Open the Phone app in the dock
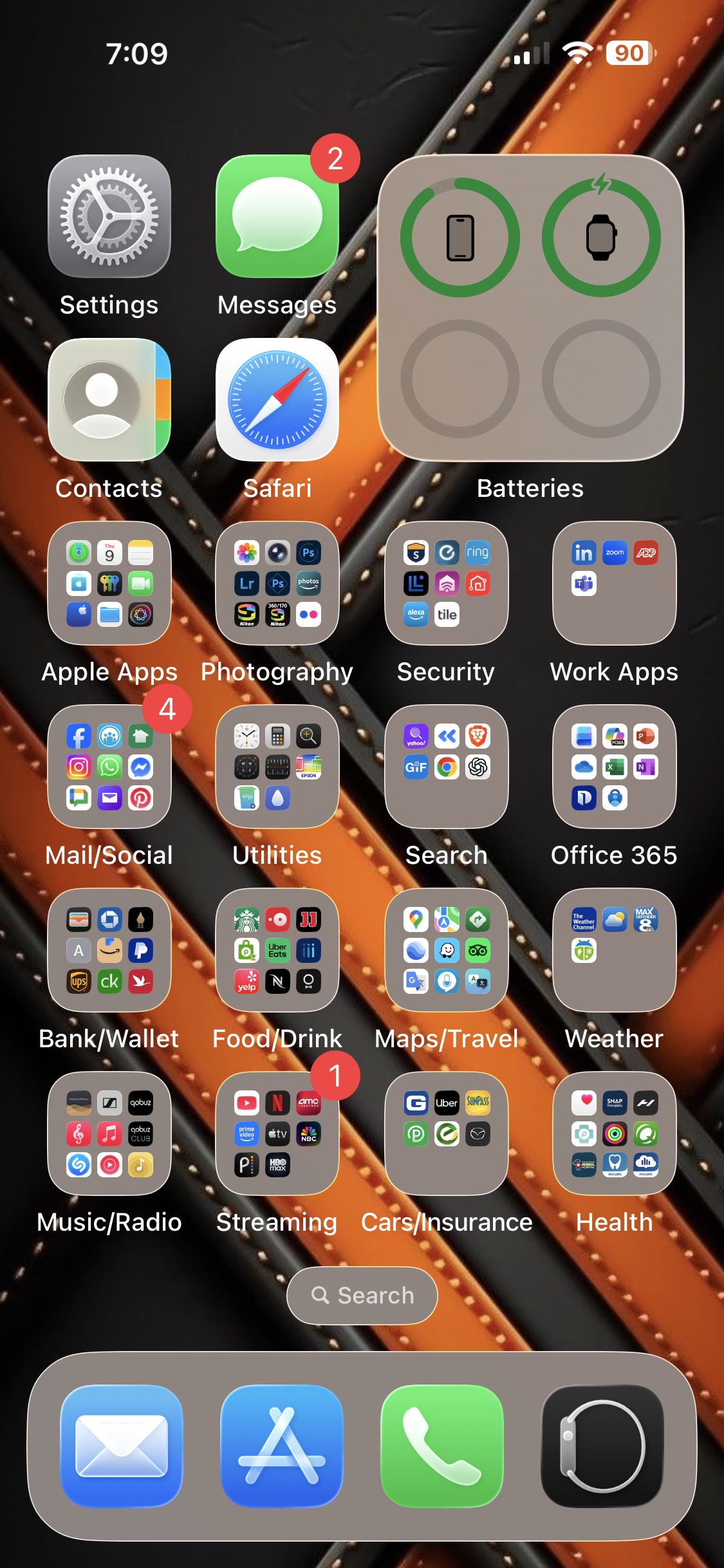724x1568 pixels. [x=442, y=1446]
